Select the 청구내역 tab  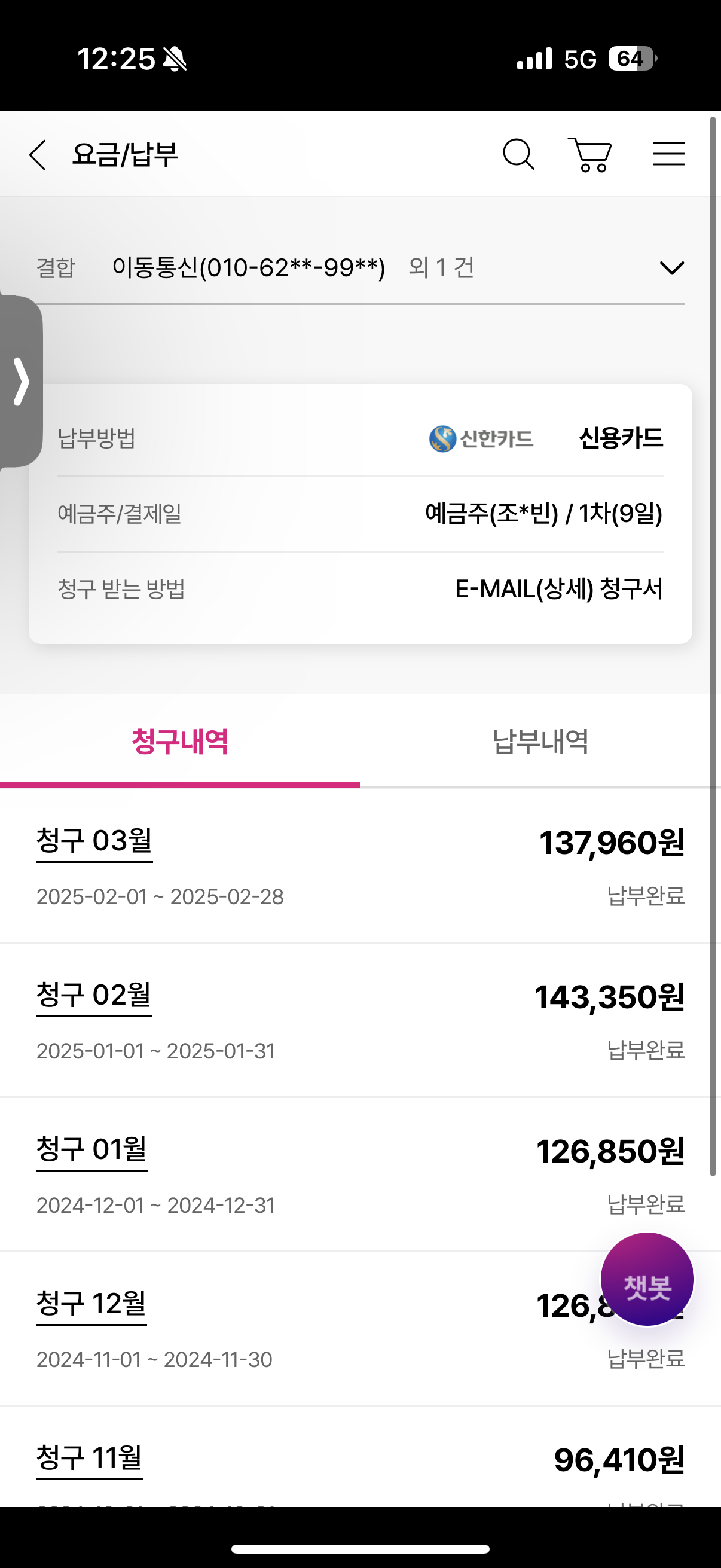pos(180,742)
